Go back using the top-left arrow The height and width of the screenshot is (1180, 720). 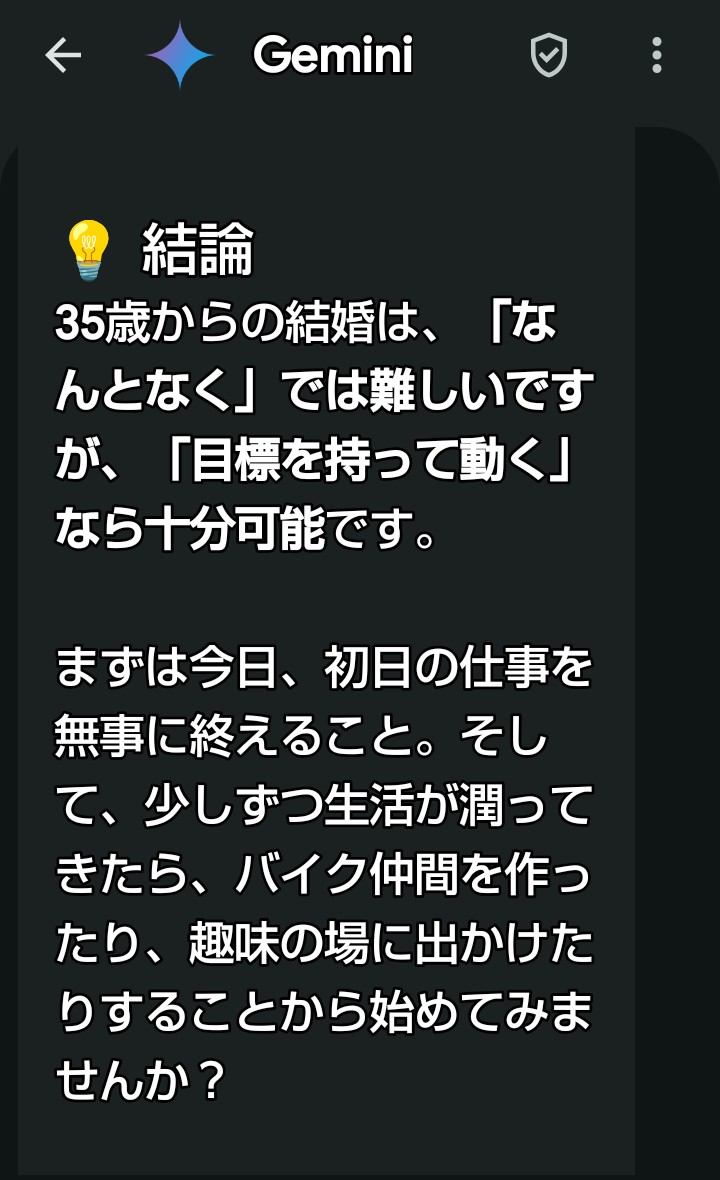pos(63,56)
